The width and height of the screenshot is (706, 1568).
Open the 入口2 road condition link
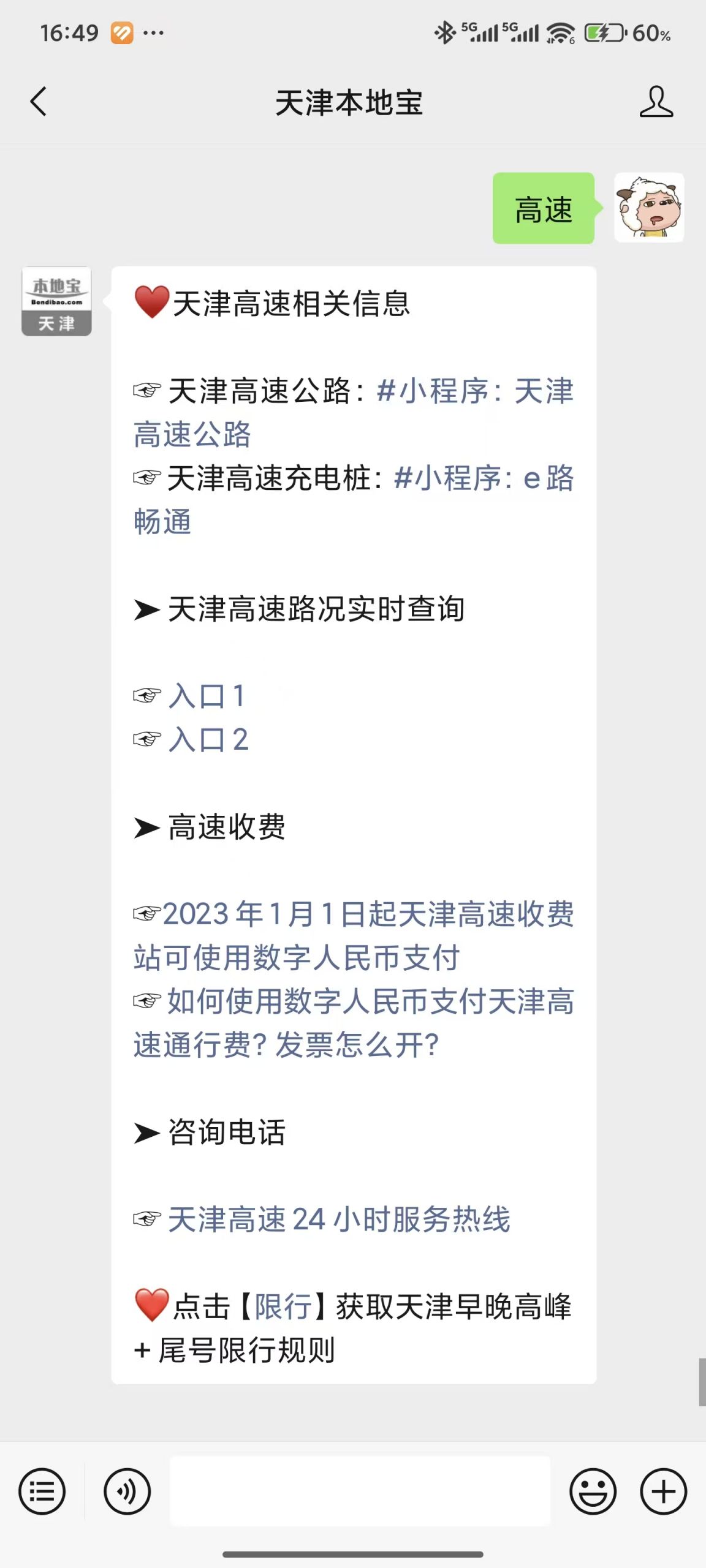[x=208, y=740]
